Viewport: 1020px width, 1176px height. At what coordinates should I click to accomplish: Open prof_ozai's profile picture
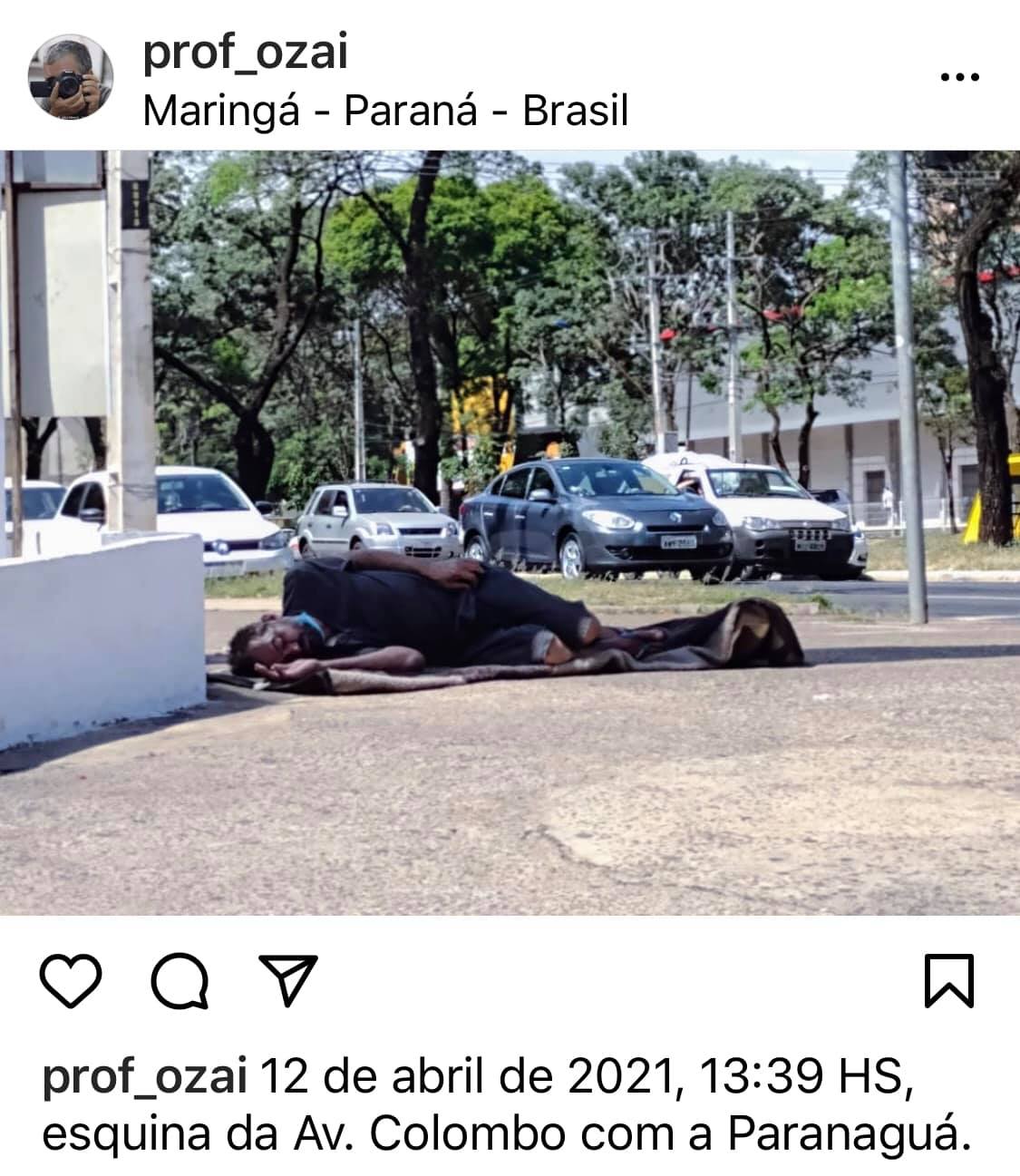pos(71,77)
